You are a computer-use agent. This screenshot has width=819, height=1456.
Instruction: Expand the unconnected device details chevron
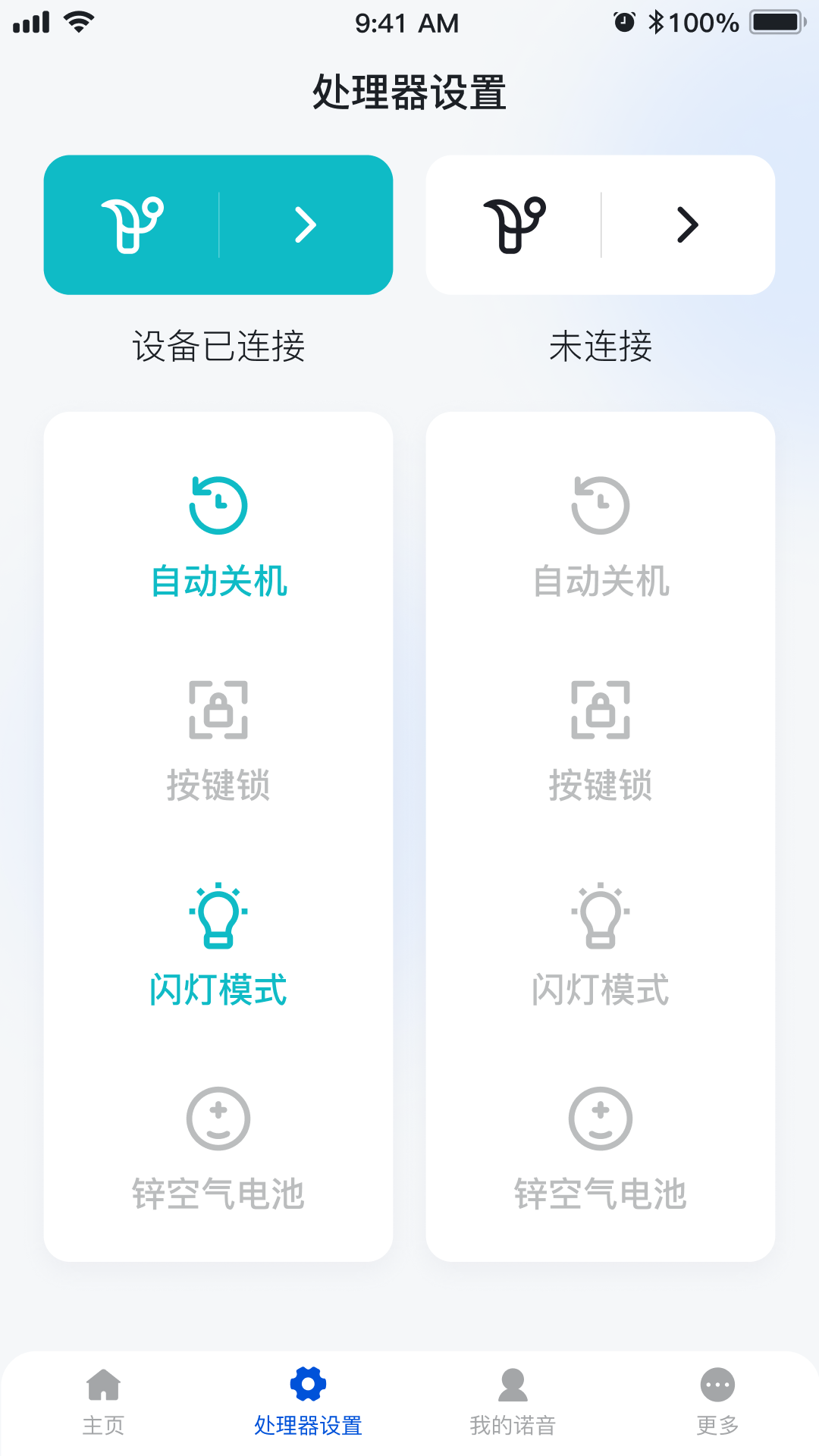[688, 224]
